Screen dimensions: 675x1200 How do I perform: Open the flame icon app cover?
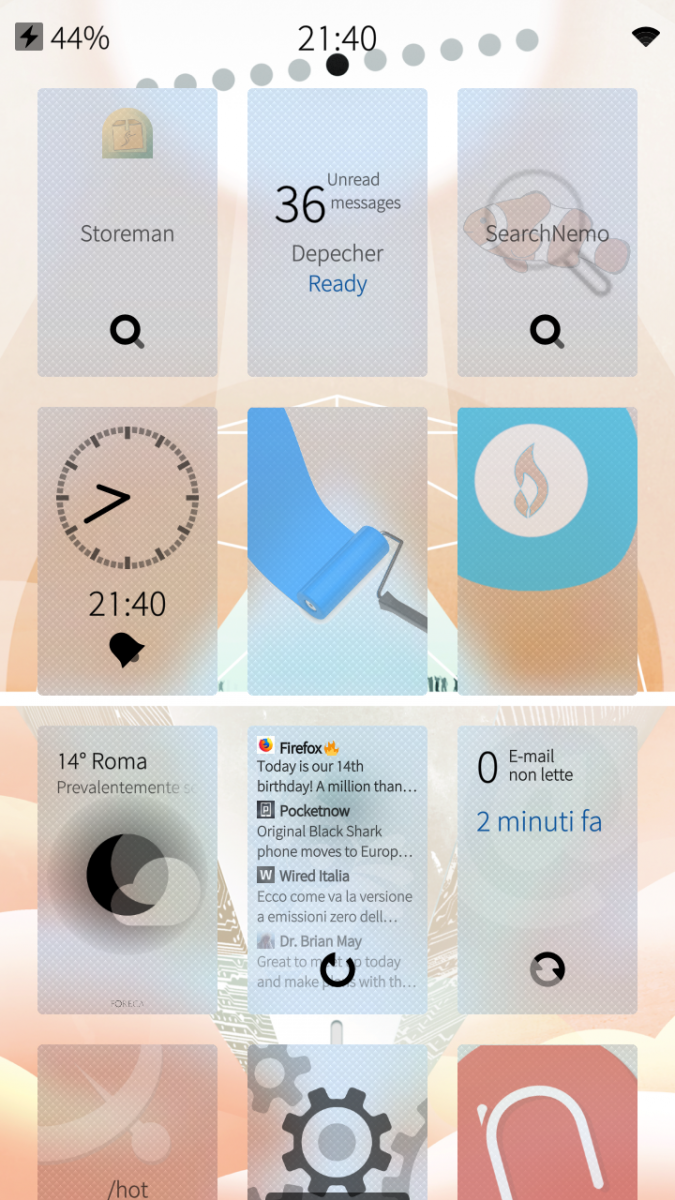click(547, 550)
